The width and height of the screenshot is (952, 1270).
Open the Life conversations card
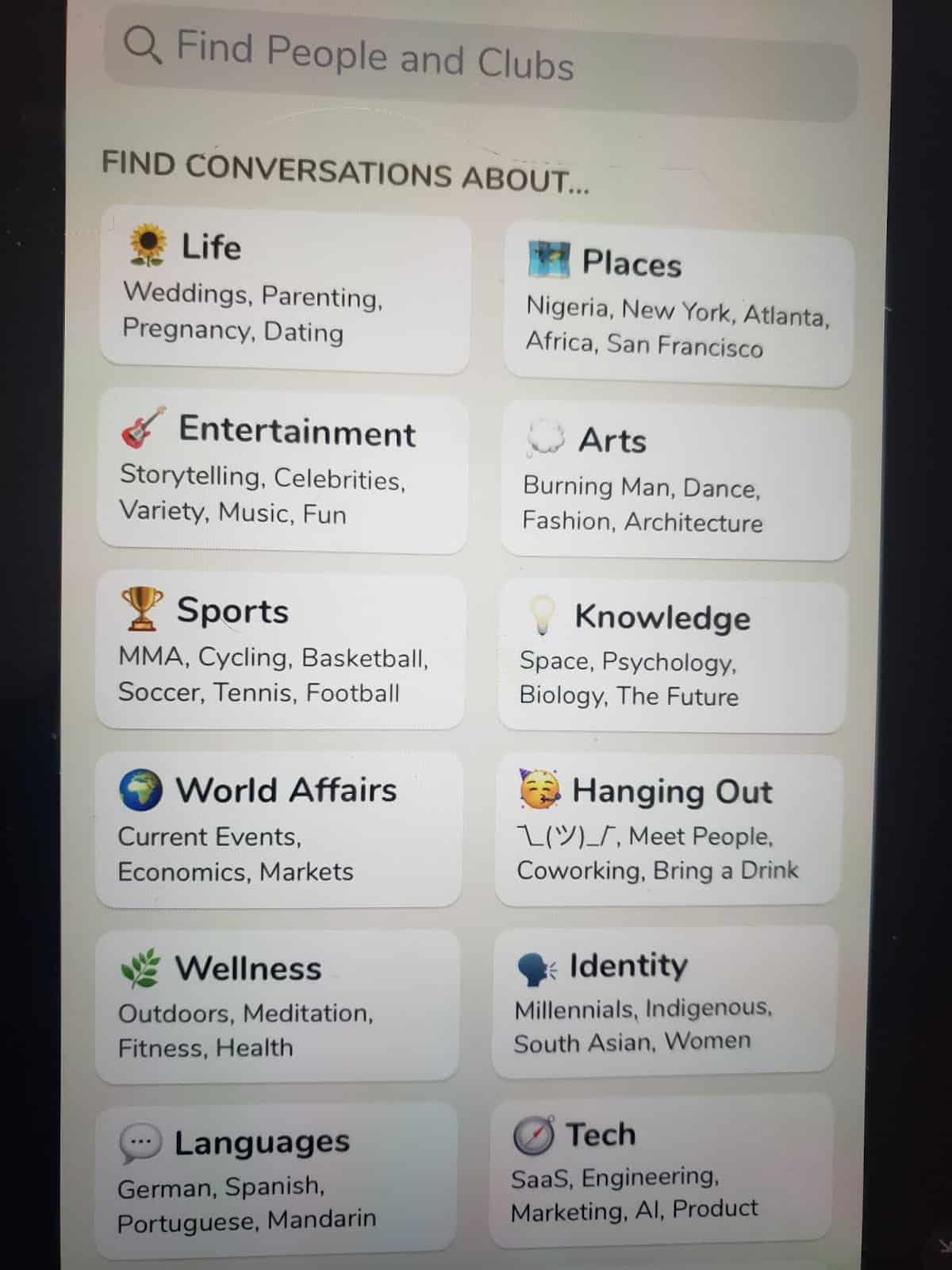coord(286,291)
